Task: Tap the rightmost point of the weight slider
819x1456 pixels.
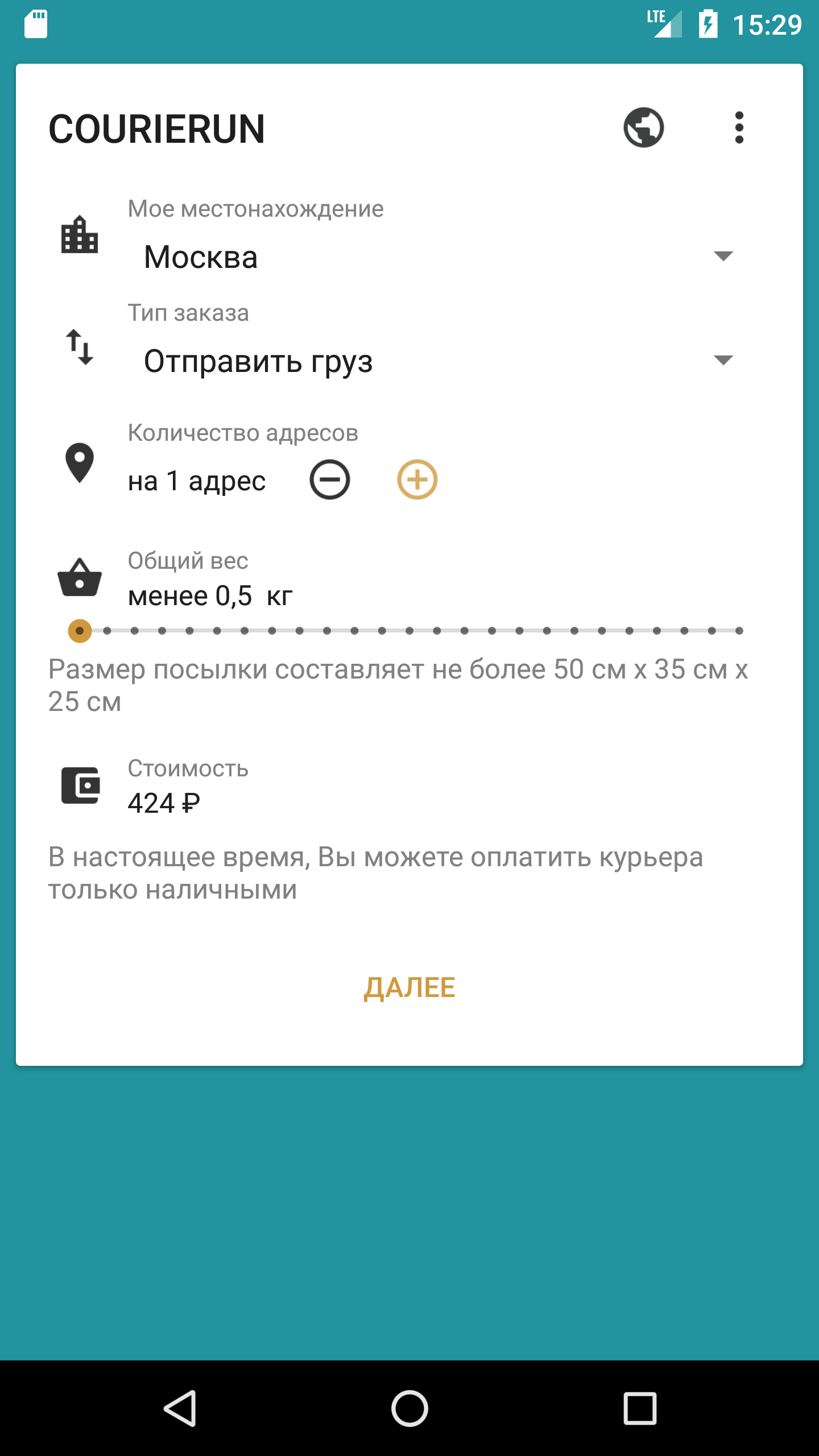Action: 739,631
